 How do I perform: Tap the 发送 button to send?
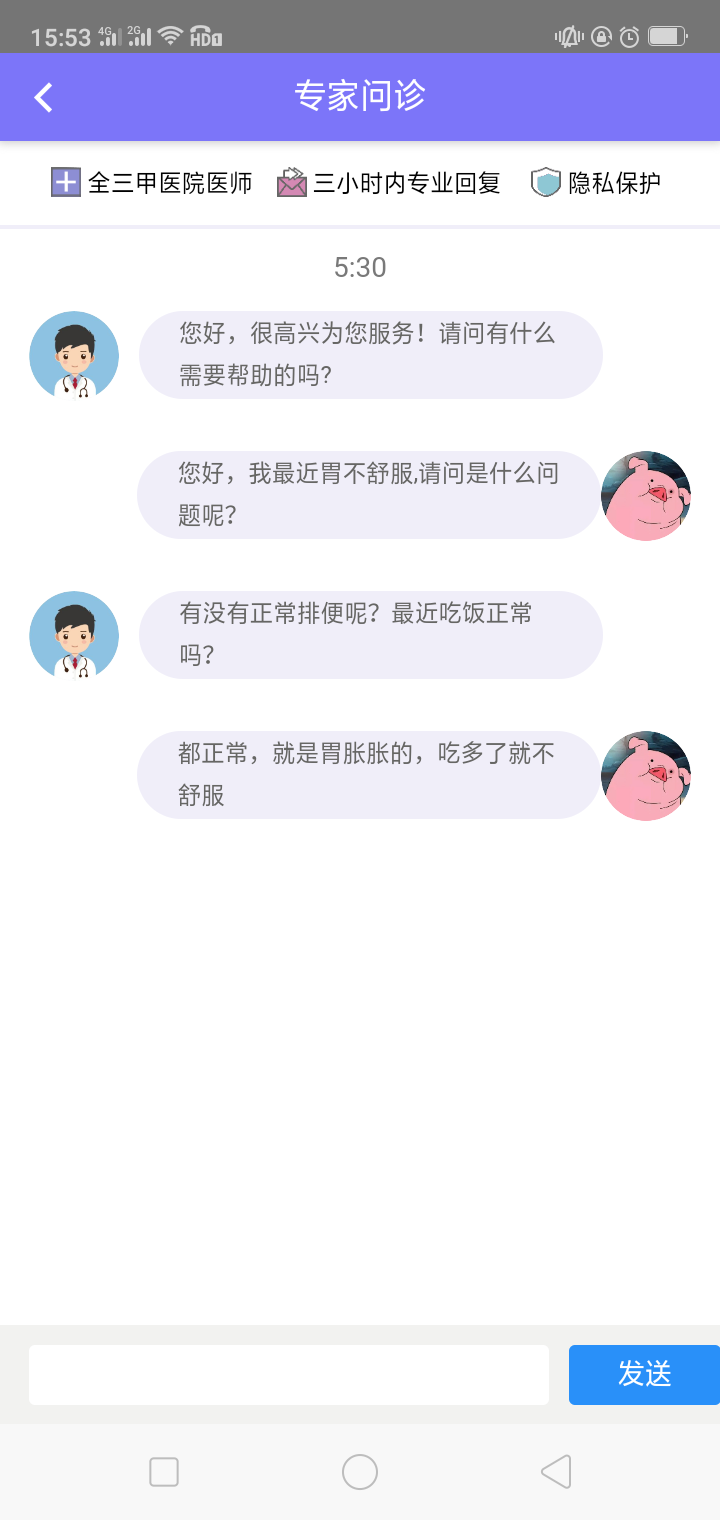click(x=643, y=1374)
